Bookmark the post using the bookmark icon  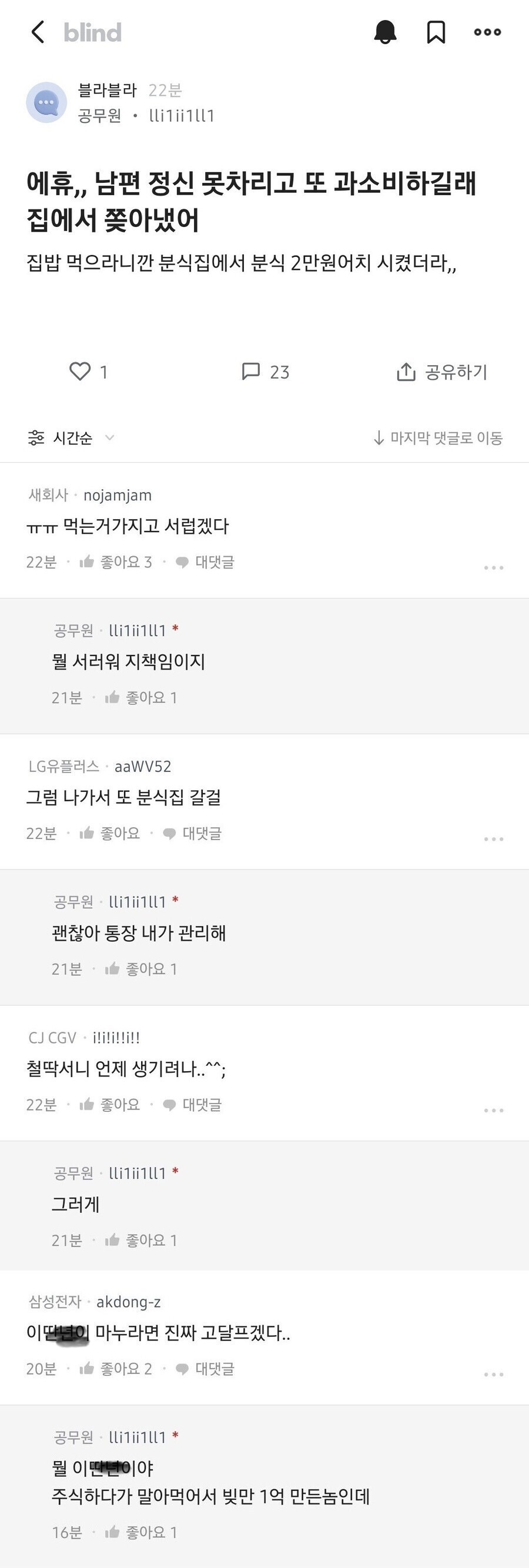[436, 32]
